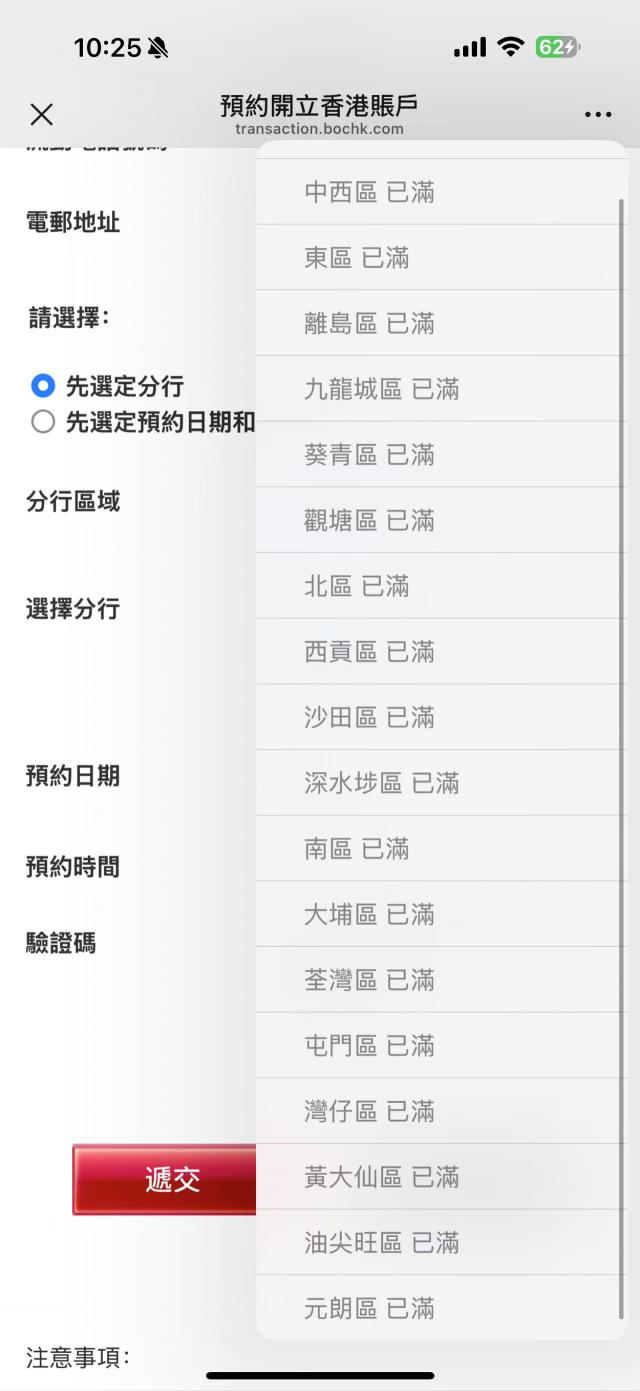
Task: Select 西貢區 district option
Action: pos(370,652)
